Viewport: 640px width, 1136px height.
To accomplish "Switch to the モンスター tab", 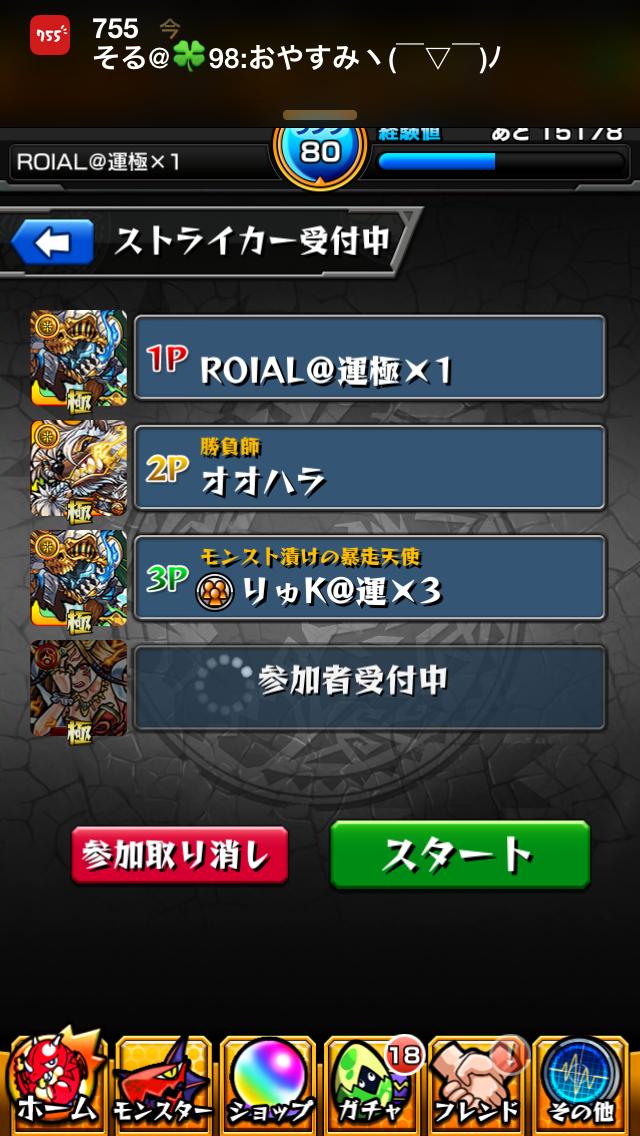I will [x=162, y=1085].
